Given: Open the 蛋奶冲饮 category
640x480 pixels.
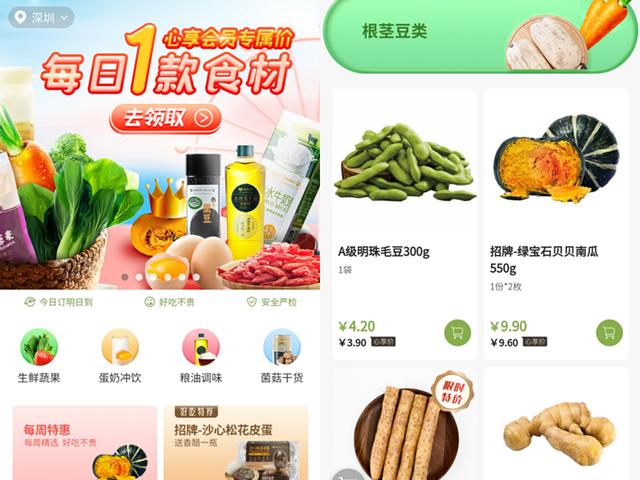Looking at the screenshot, I should pyautogui.click(x=120, y=357).
